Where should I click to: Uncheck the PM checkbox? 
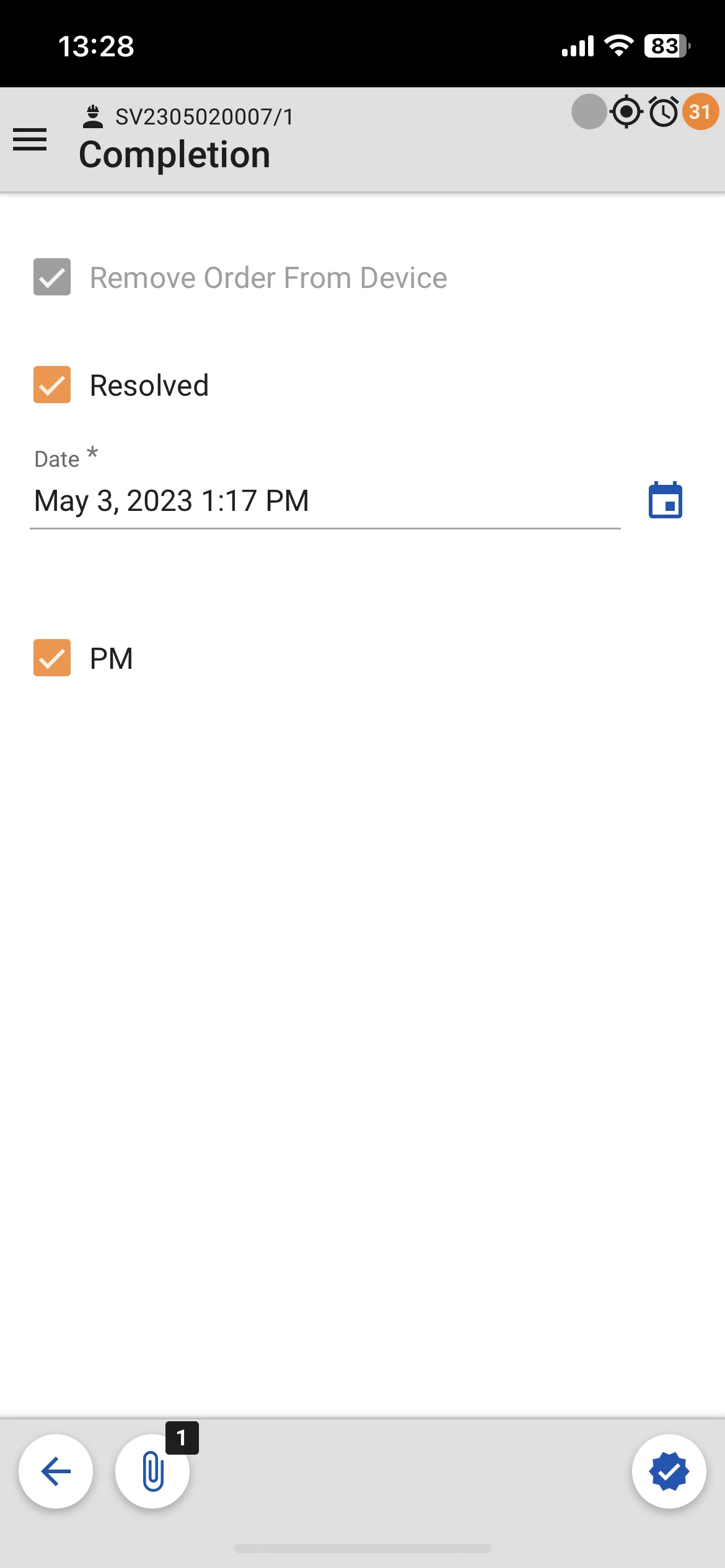click(x=52, y=658)
